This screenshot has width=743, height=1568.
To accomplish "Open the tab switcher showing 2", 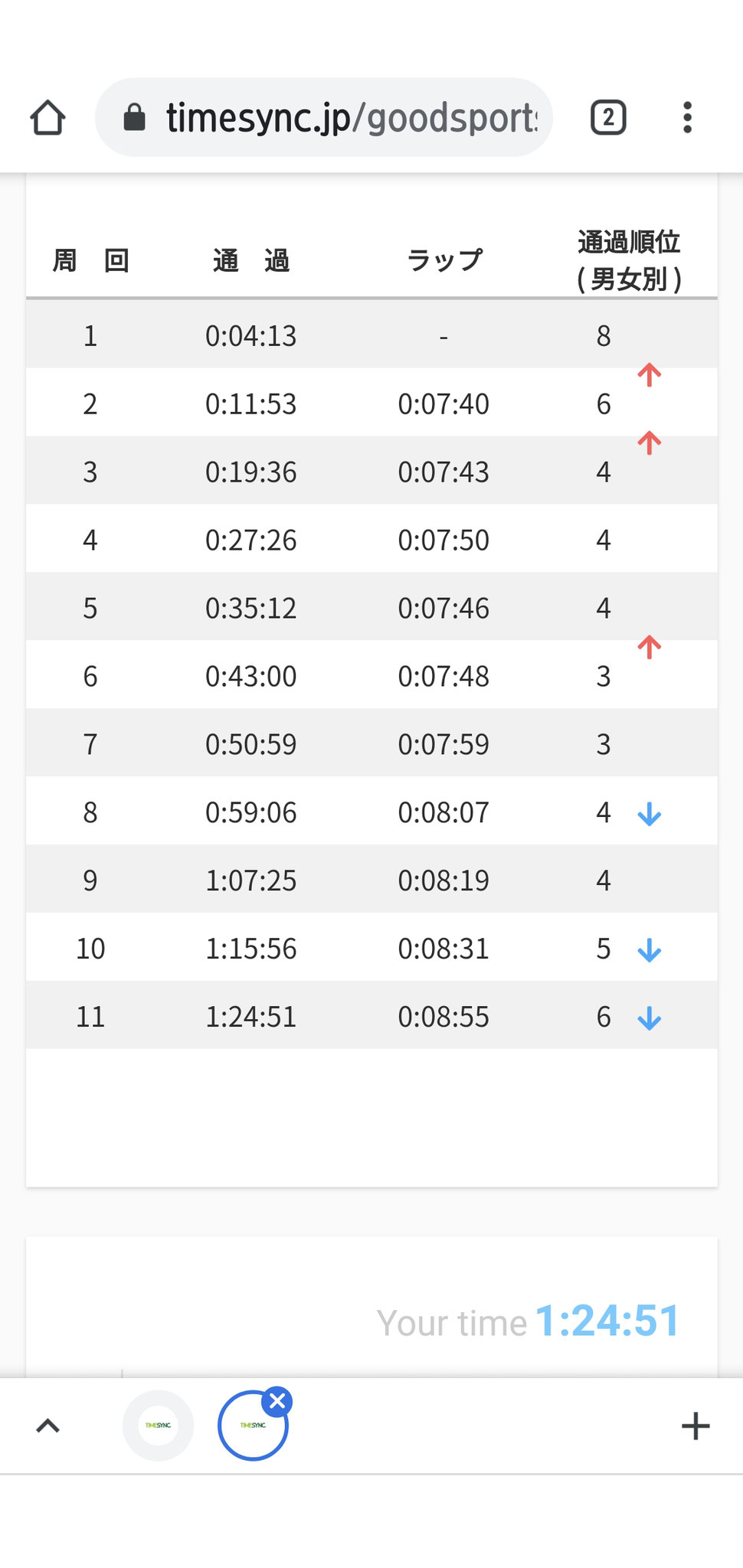I will click(608, 118).
